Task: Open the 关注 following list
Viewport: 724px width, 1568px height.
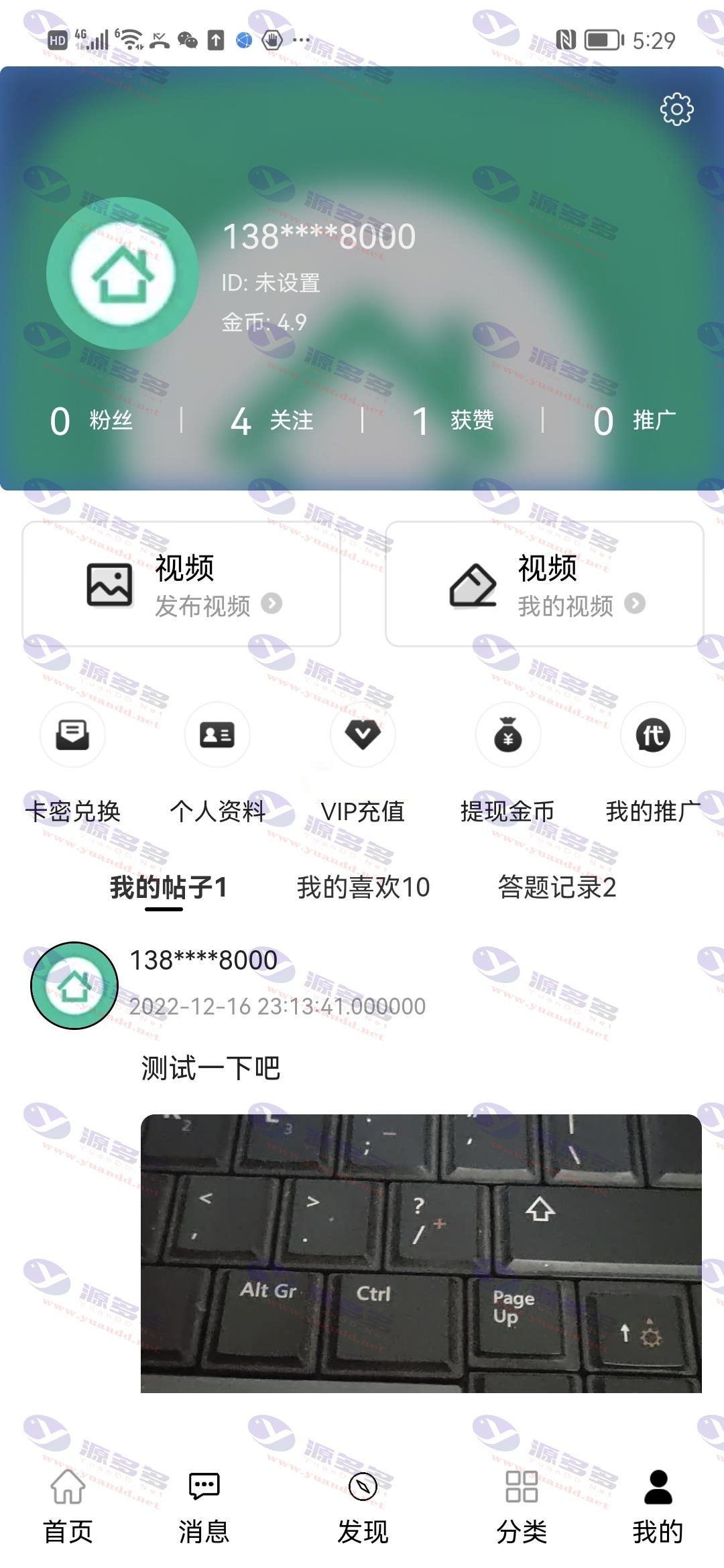Action: (272, 421)
